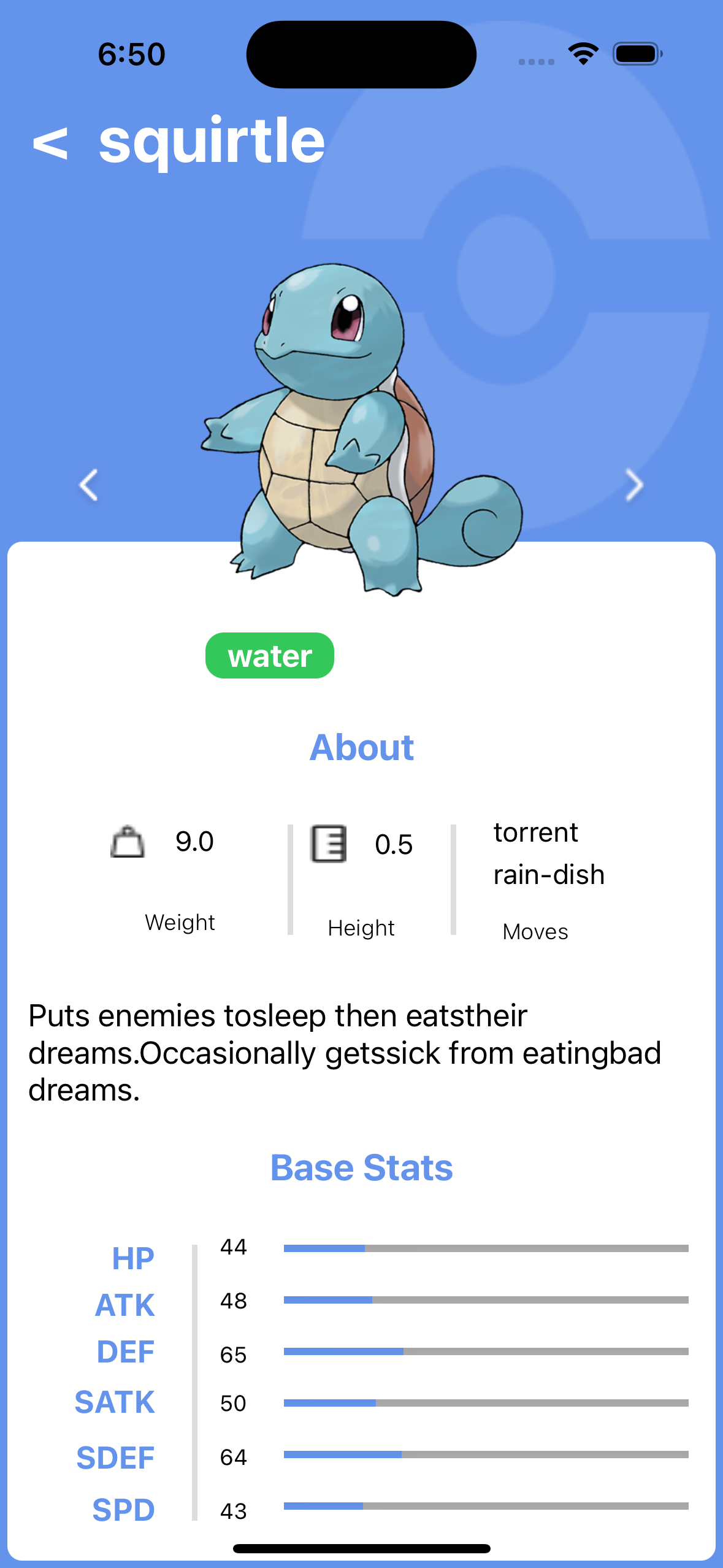The width and height of the screenshot is (723, 1568).
Task: Click the weight icon in About section
Action: (127, 842)
